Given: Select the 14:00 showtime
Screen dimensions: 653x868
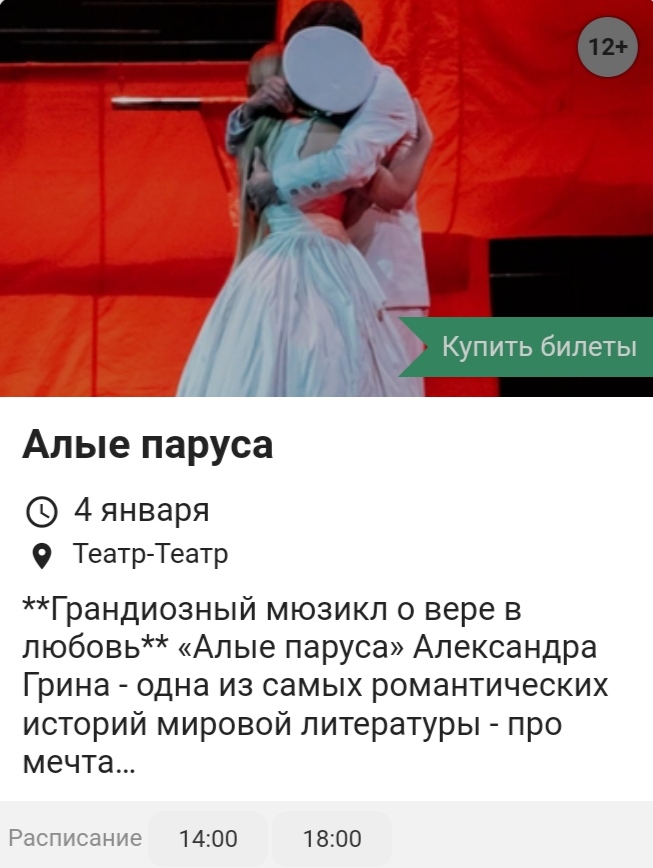Looking at the screenshot, I should click(208, 838).
